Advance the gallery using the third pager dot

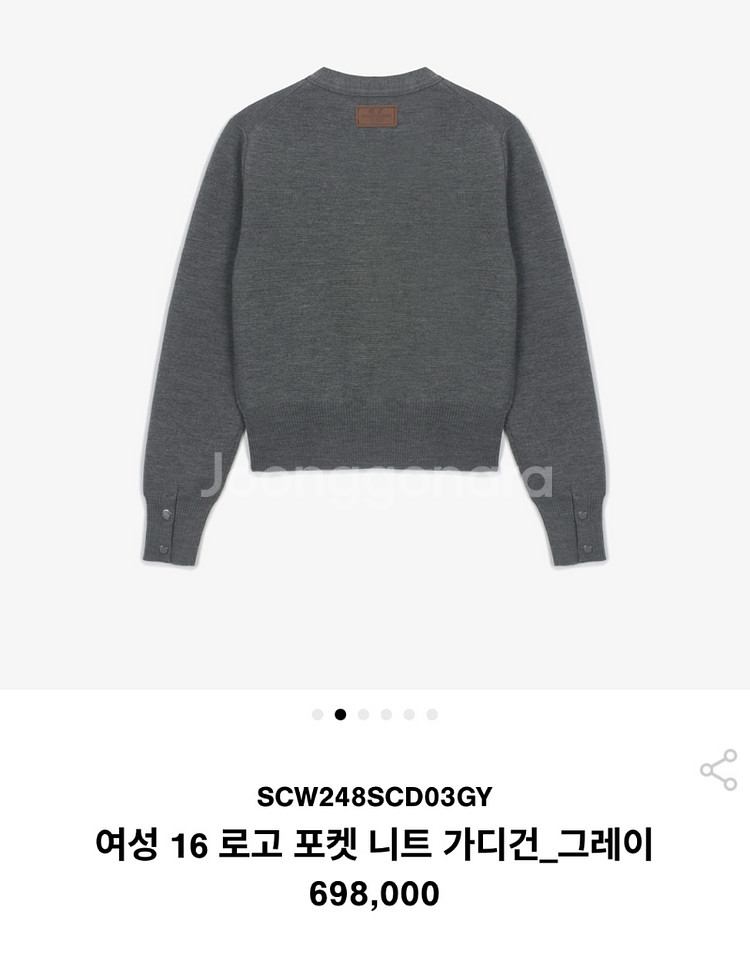[x=363, y=715]
